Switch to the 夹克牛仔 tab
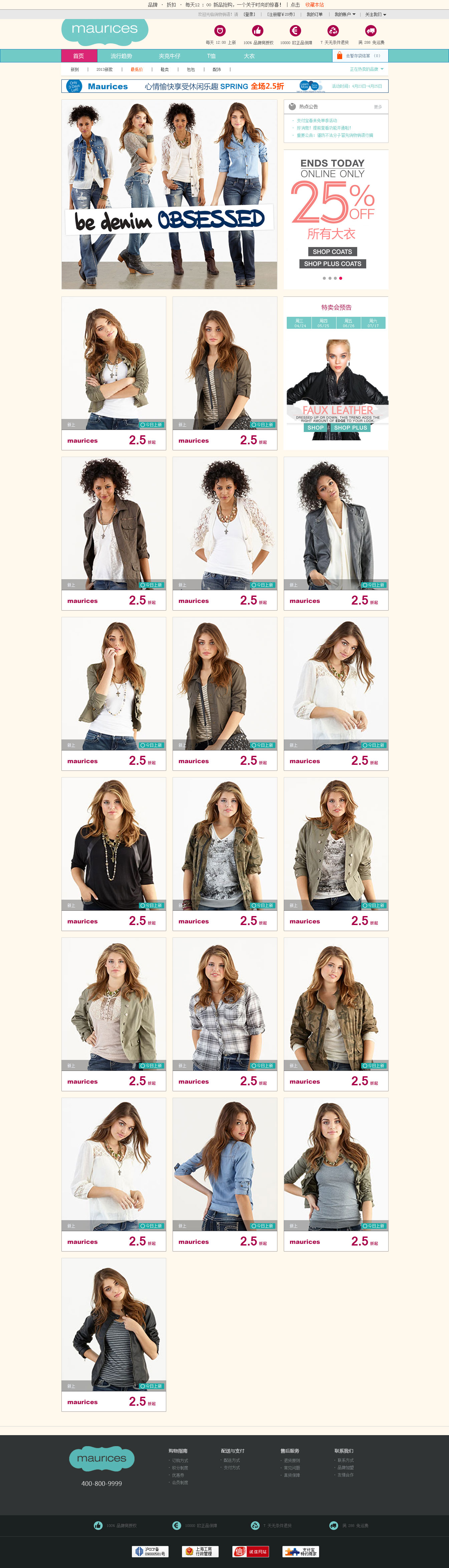The height and width of the screenshot is (1568, 449). [x=170, y=56]
